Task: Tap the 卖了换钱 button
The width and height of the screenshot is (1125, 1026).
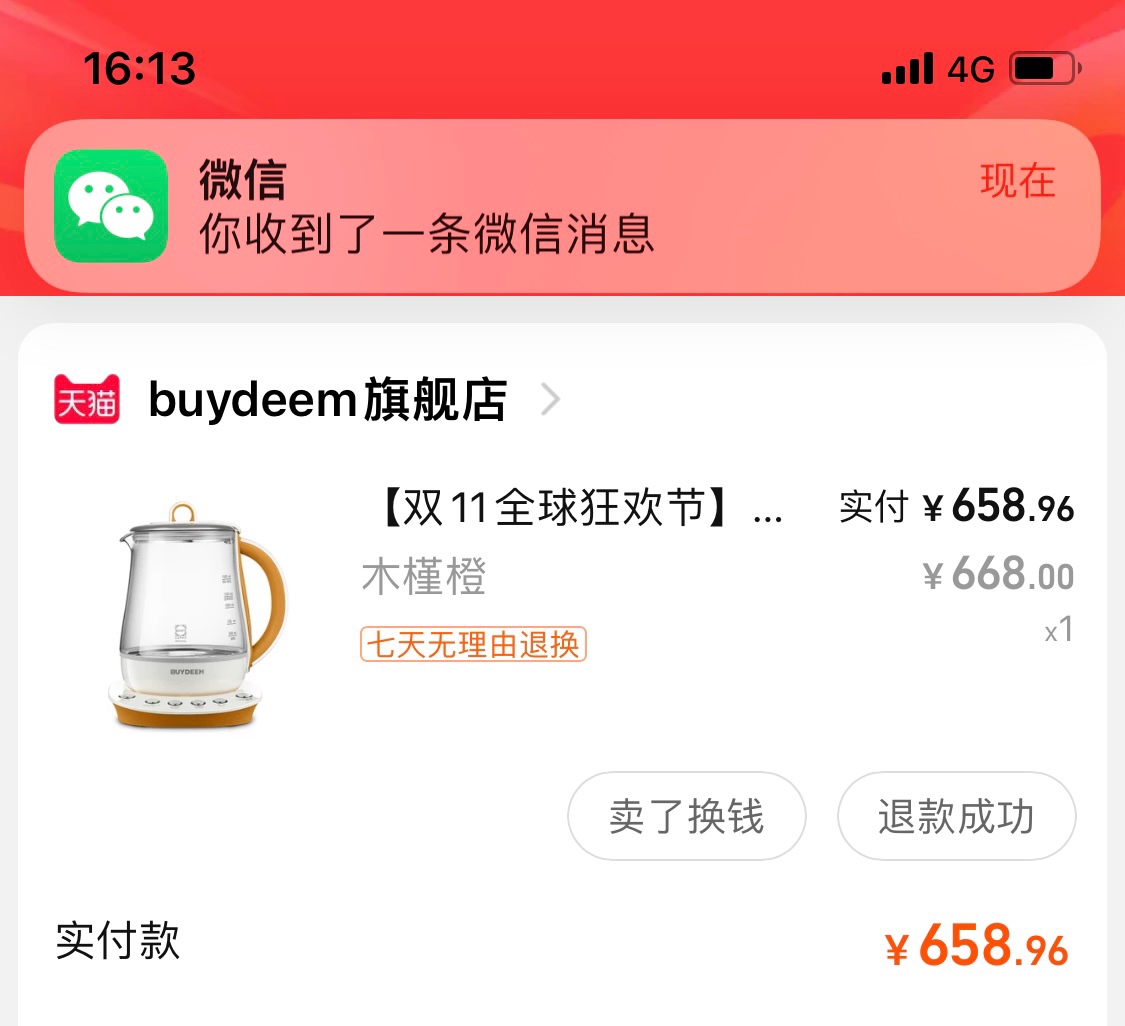Action: tap(686, 816)
